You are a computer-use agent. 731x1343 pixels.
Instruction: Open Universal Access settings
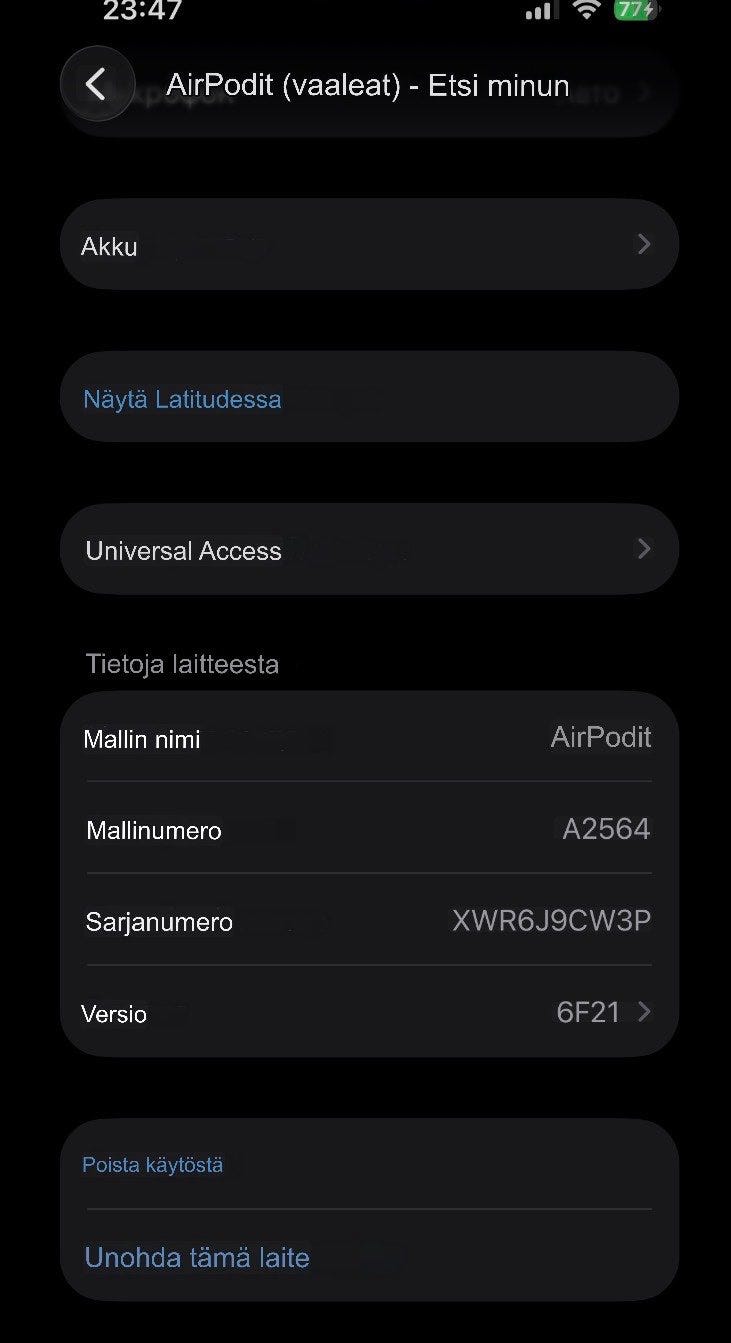(369, 550)
